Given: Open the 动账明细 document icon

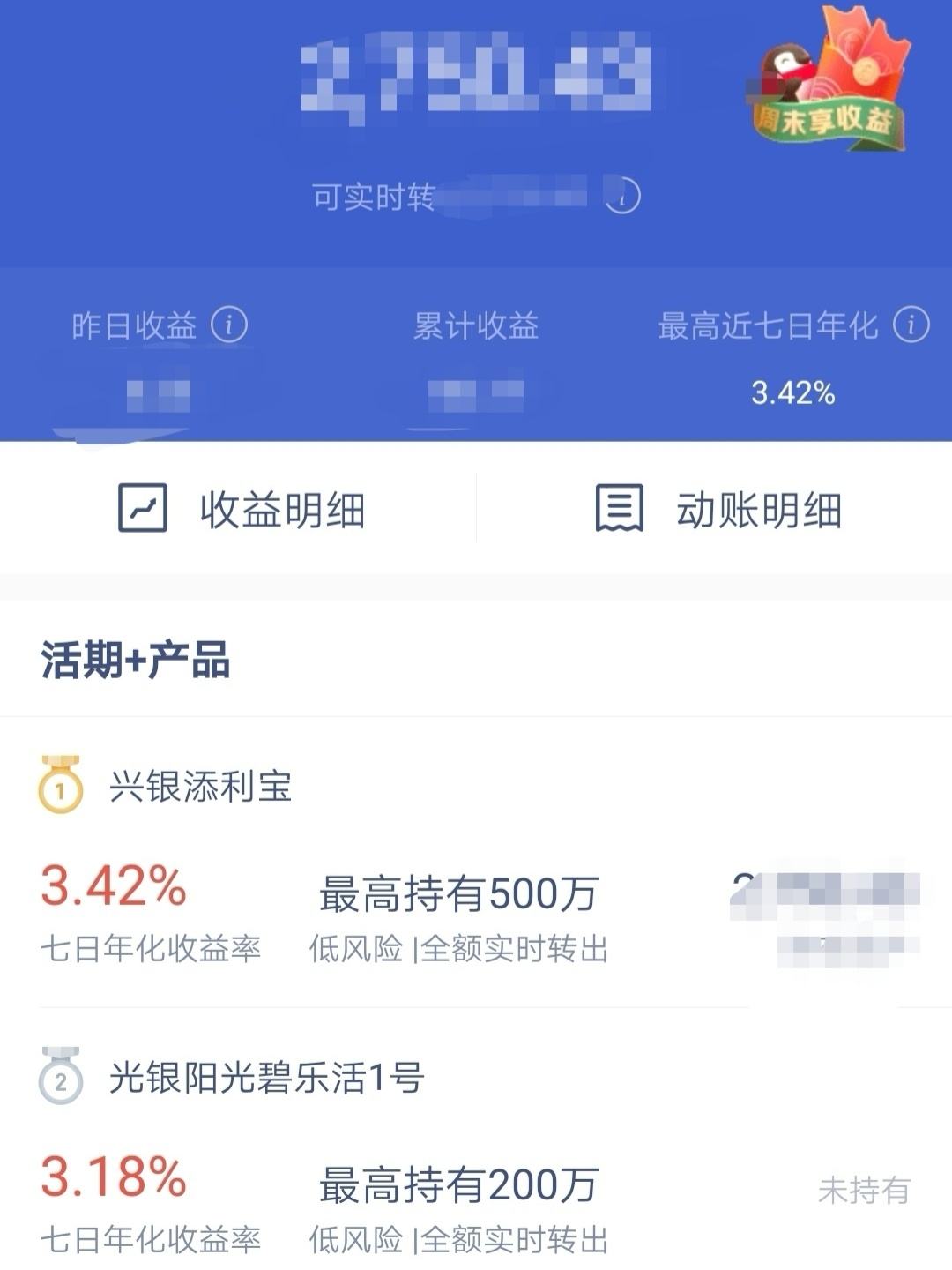Looking at the screenshot, I should (x=619, y=508).
